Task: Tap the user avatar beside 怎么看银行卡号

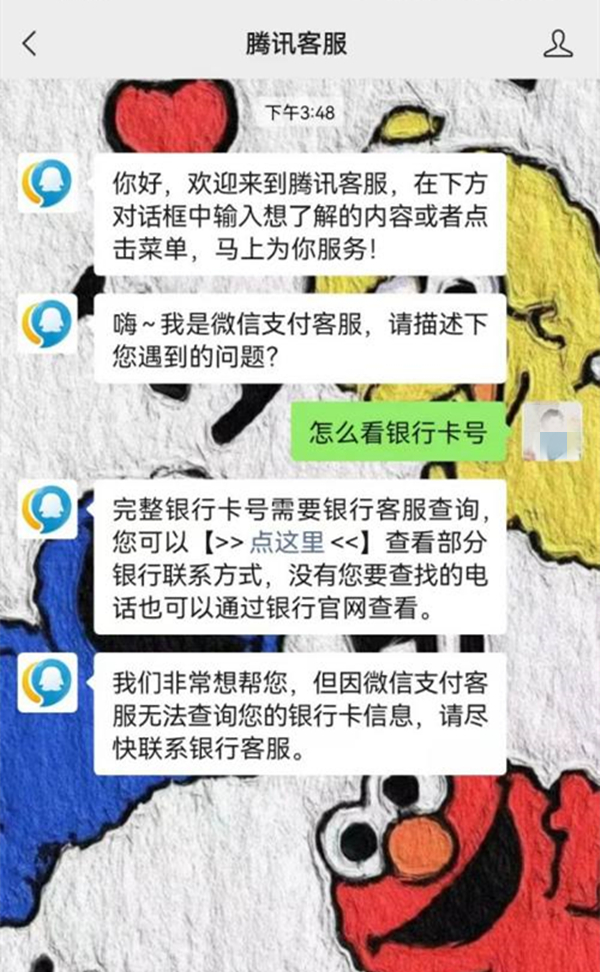Action: point(551,432)
